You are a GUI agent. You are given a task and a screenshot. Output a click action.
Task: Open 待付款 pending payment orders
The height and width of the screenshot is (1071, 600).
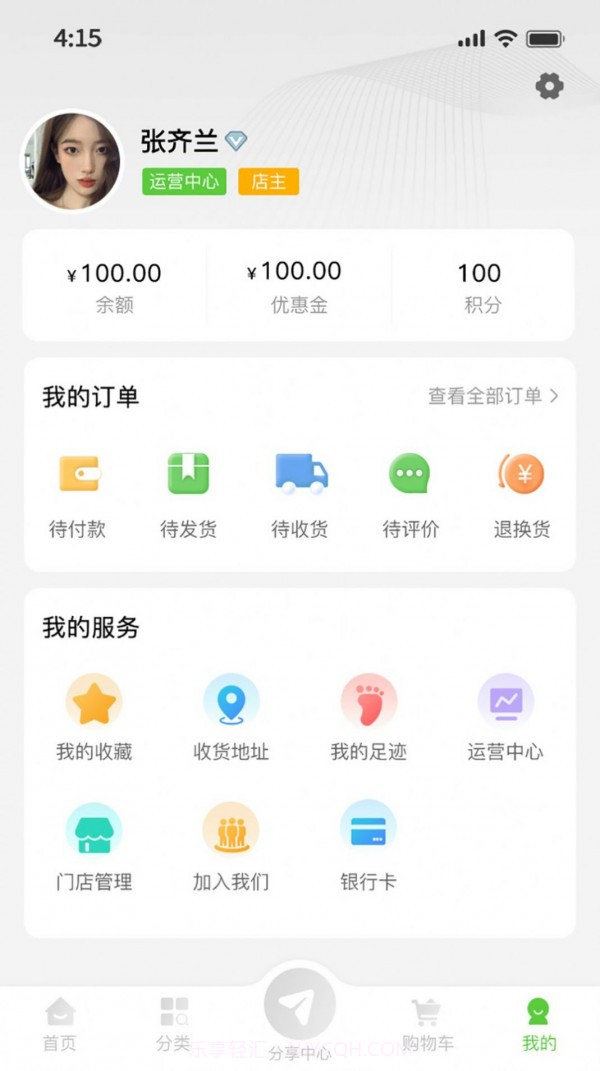(x=78, y=492)
